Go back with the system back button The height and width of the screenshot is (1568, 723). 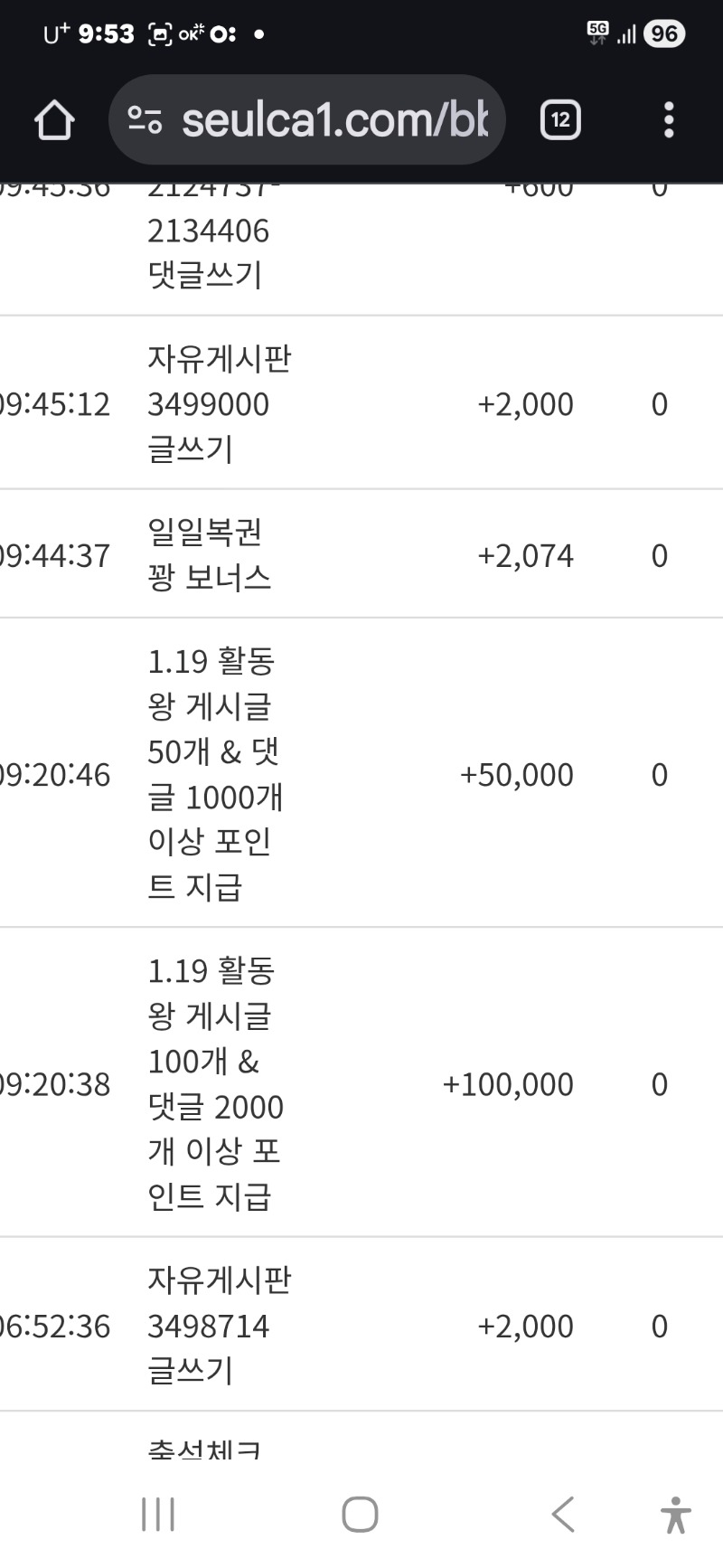(x=563, y=1514)
